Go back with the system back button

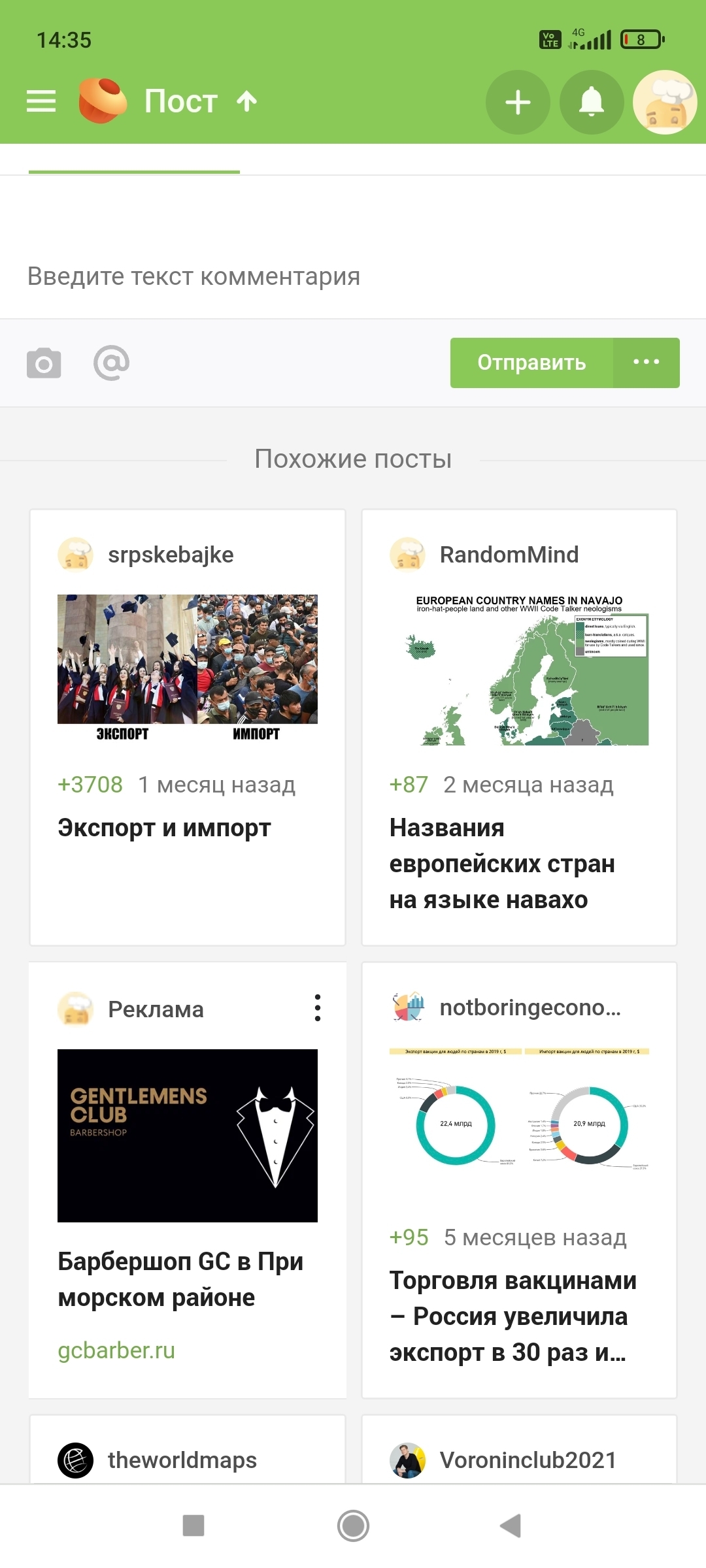(511, 1526)
